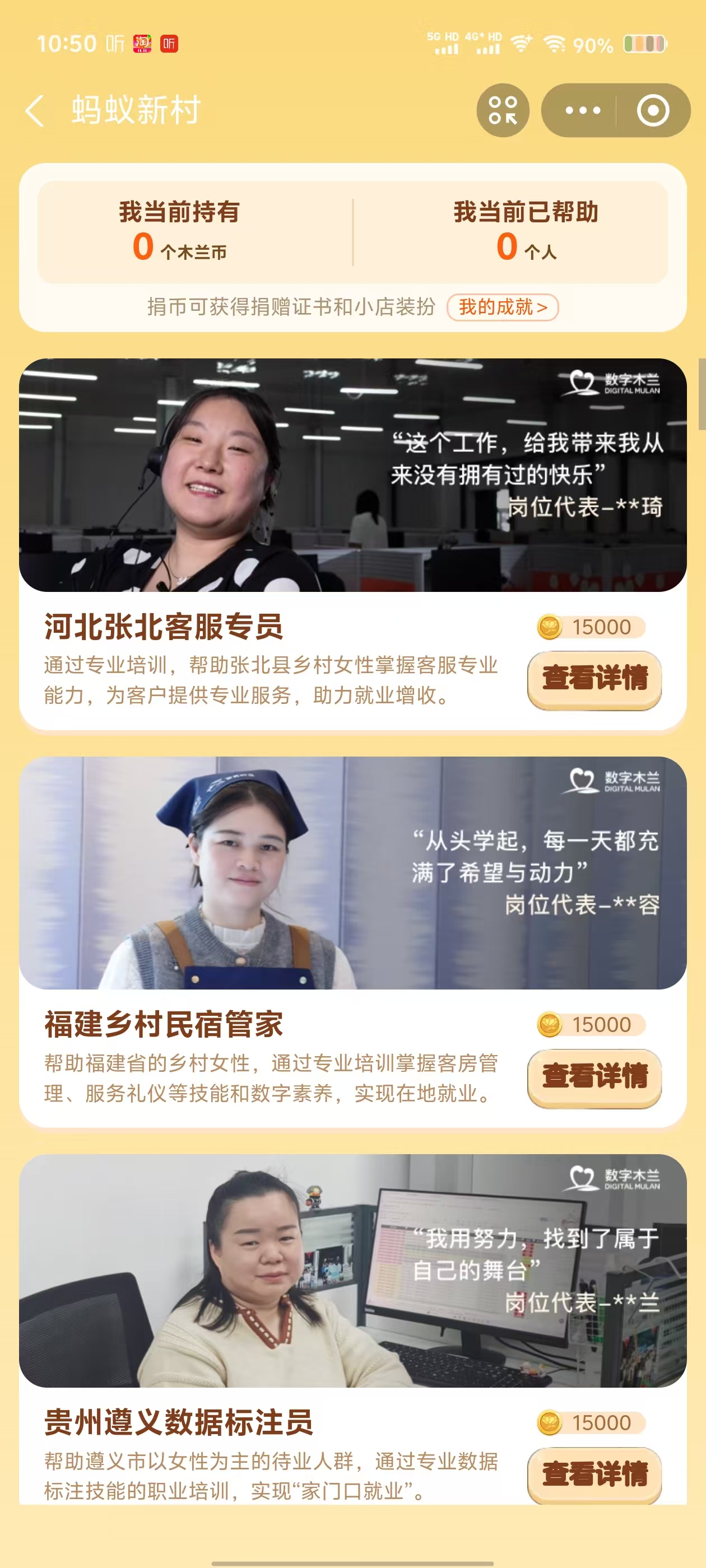Screen dimensions: 706x1568
Task: Open the four-dot grid shortcut icon
Action: click(503, 111)
